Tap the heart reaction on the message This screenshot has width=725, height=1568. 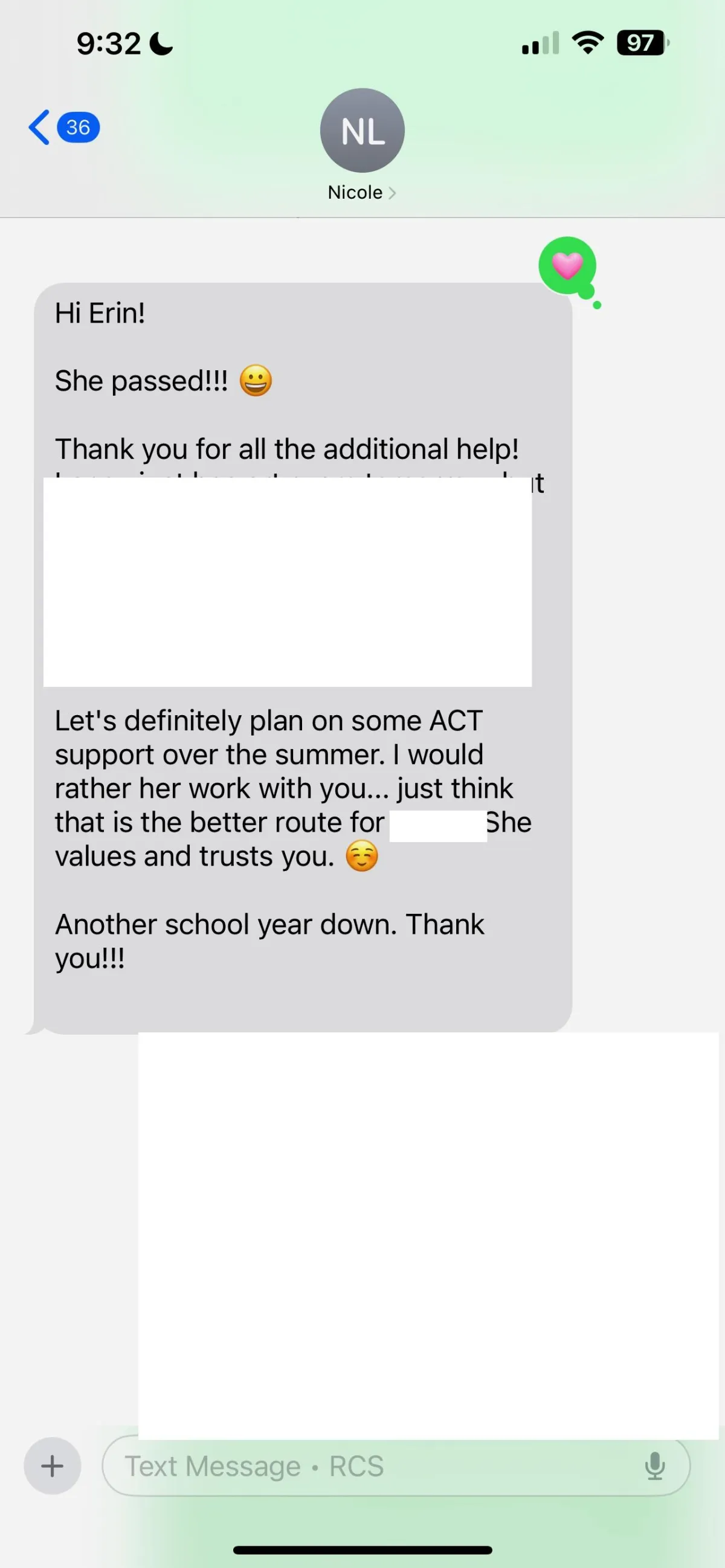click(567, 266)
